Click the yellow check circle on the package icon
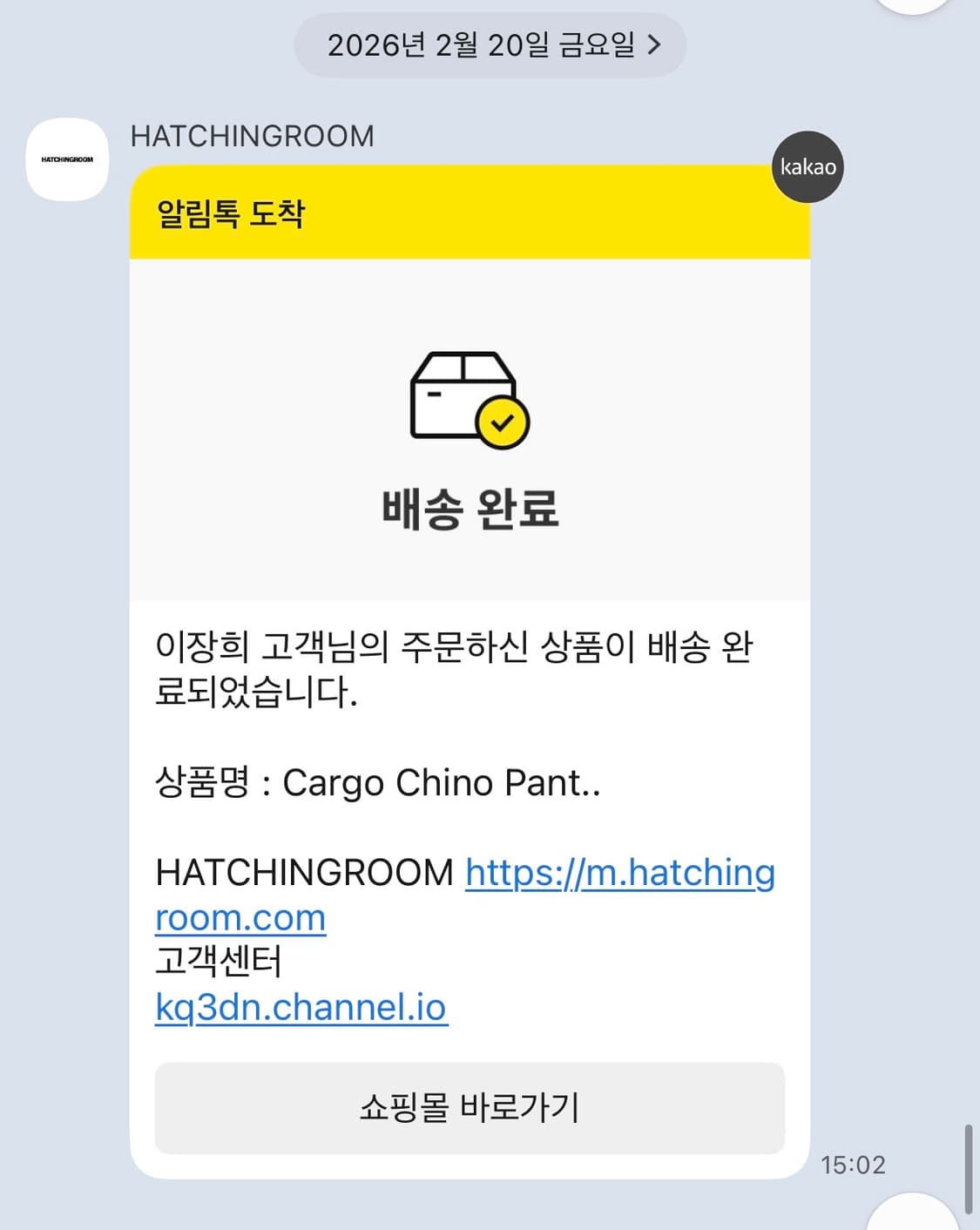980x1230 pixels. (x=501, y=424)
